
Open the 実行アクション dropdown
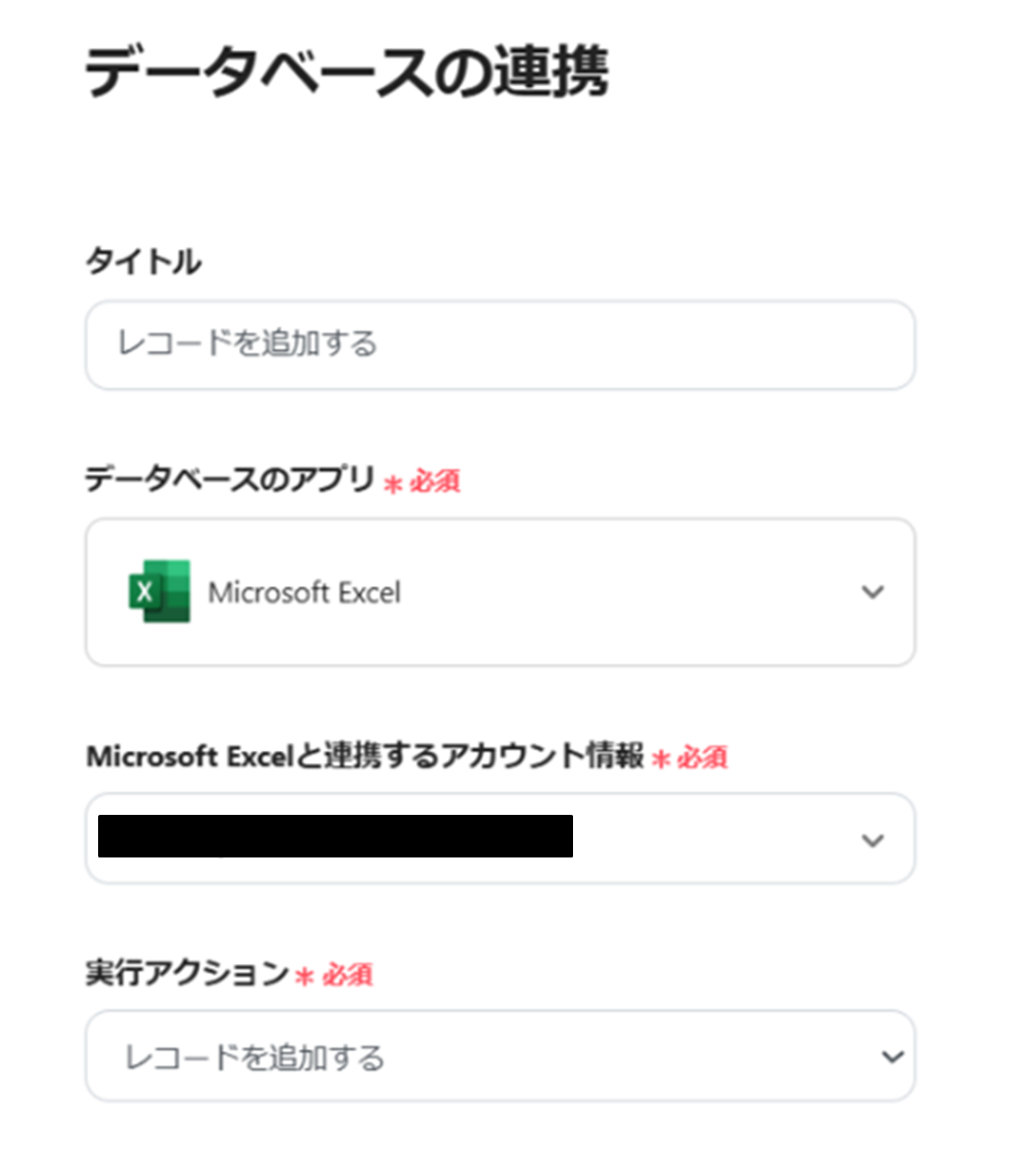(500, 1056)
